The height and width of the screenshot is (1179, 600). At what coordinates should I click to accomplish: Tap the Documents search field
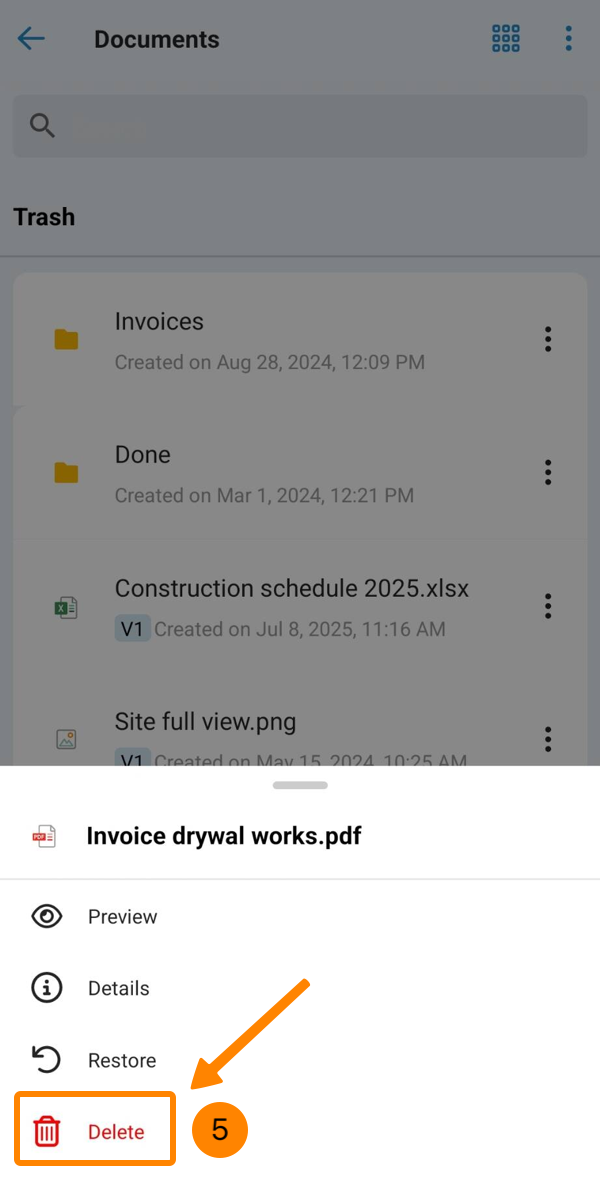[x=300, y=126]
